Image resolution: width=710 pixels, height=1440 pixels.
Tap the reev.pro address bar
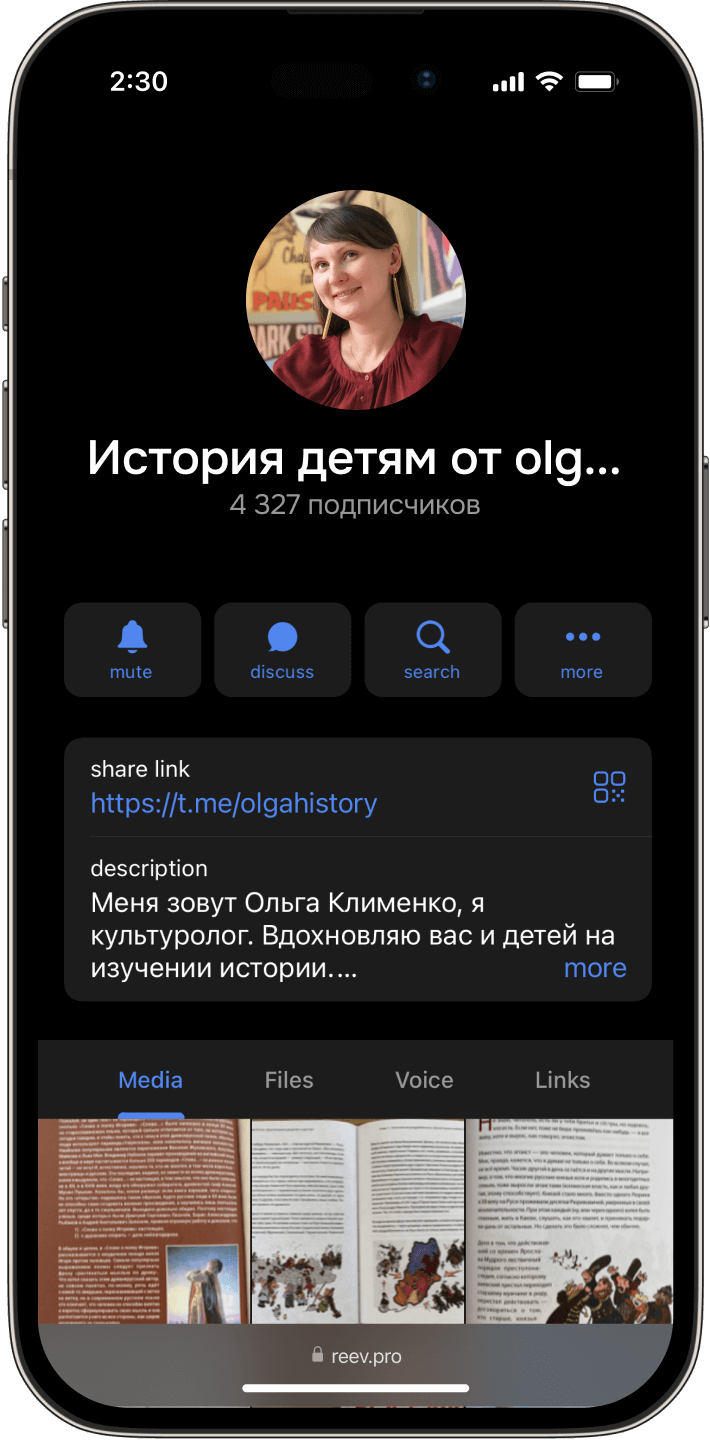[356, 1356]
